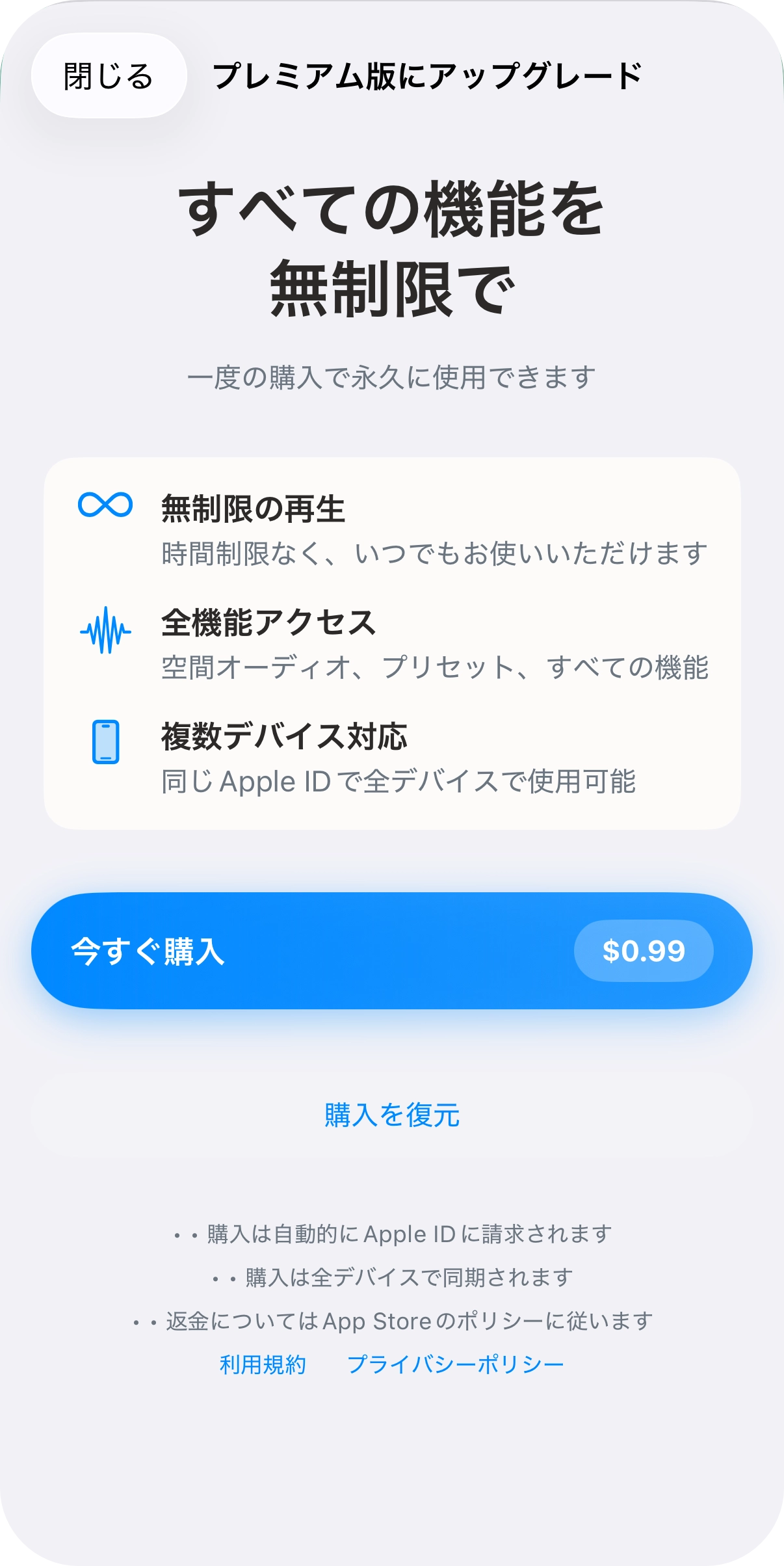Click the $0.99 price badge
The image size is (784, 1566).
coord(642,951)
